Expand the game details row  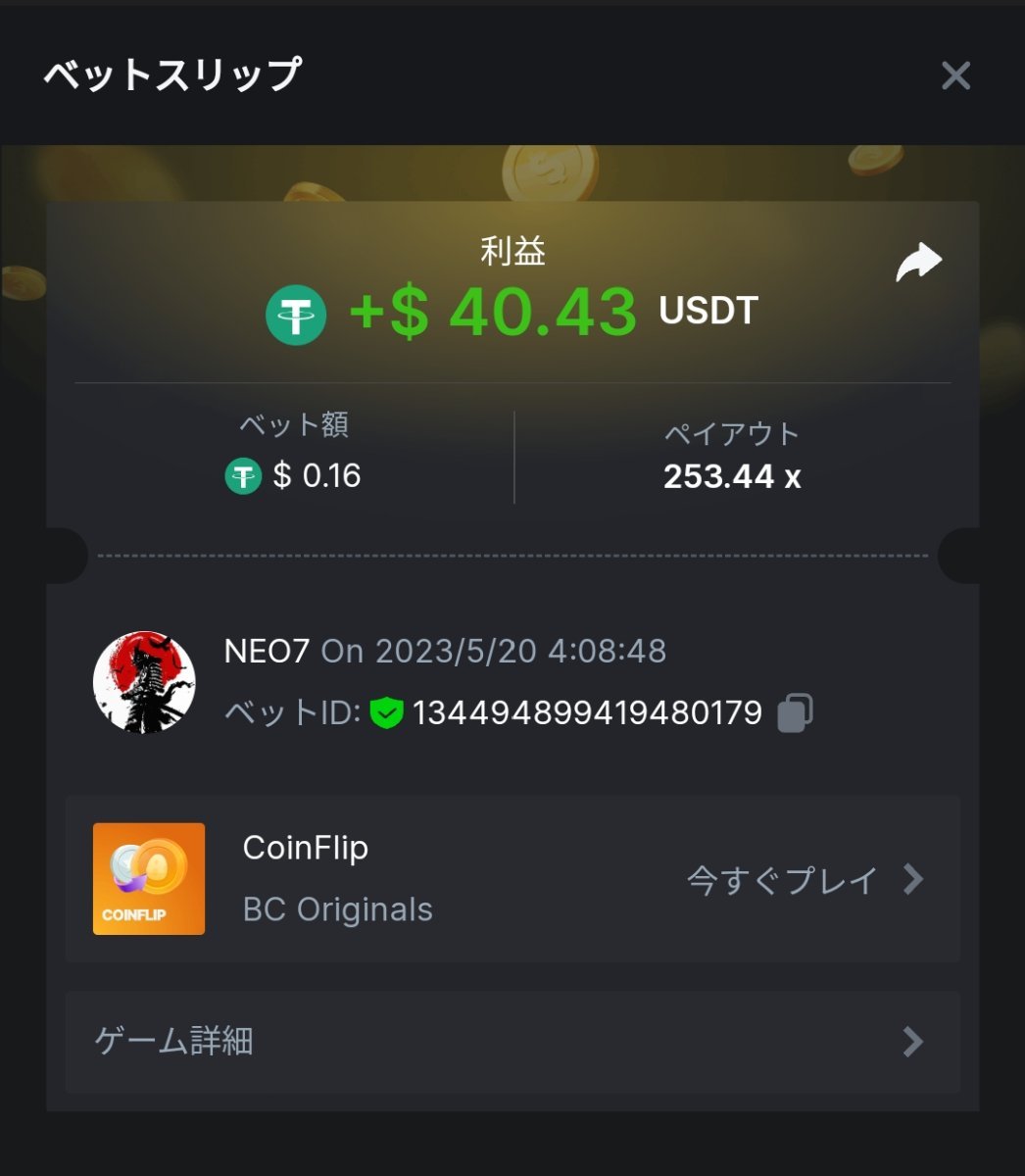click(x=512, y=1041)
